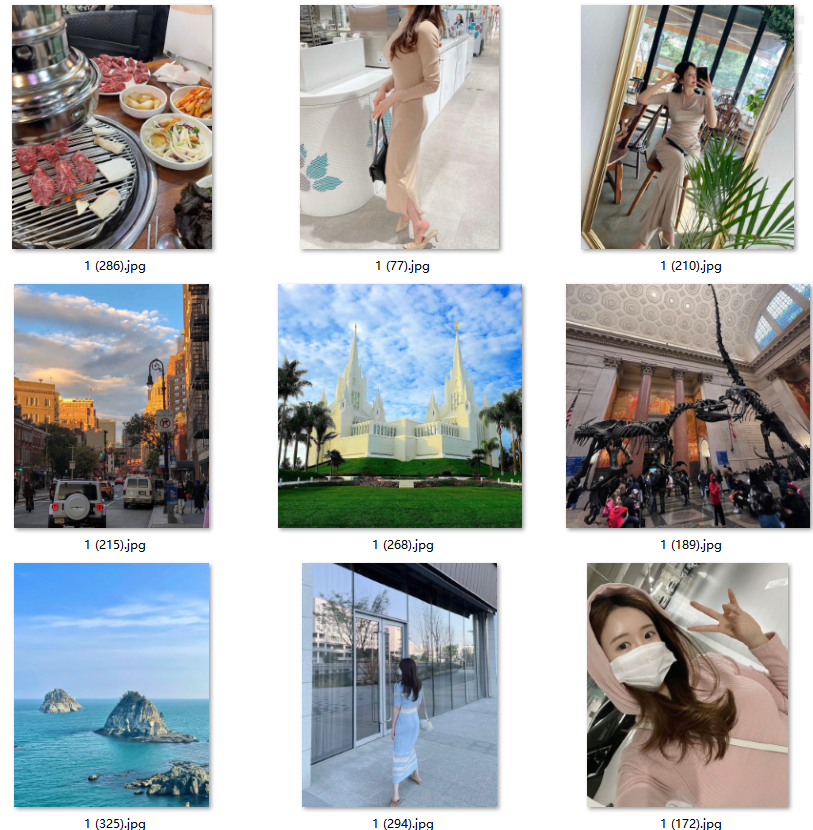Open the photo named 1 (77).jpg

tap(400, 127)
